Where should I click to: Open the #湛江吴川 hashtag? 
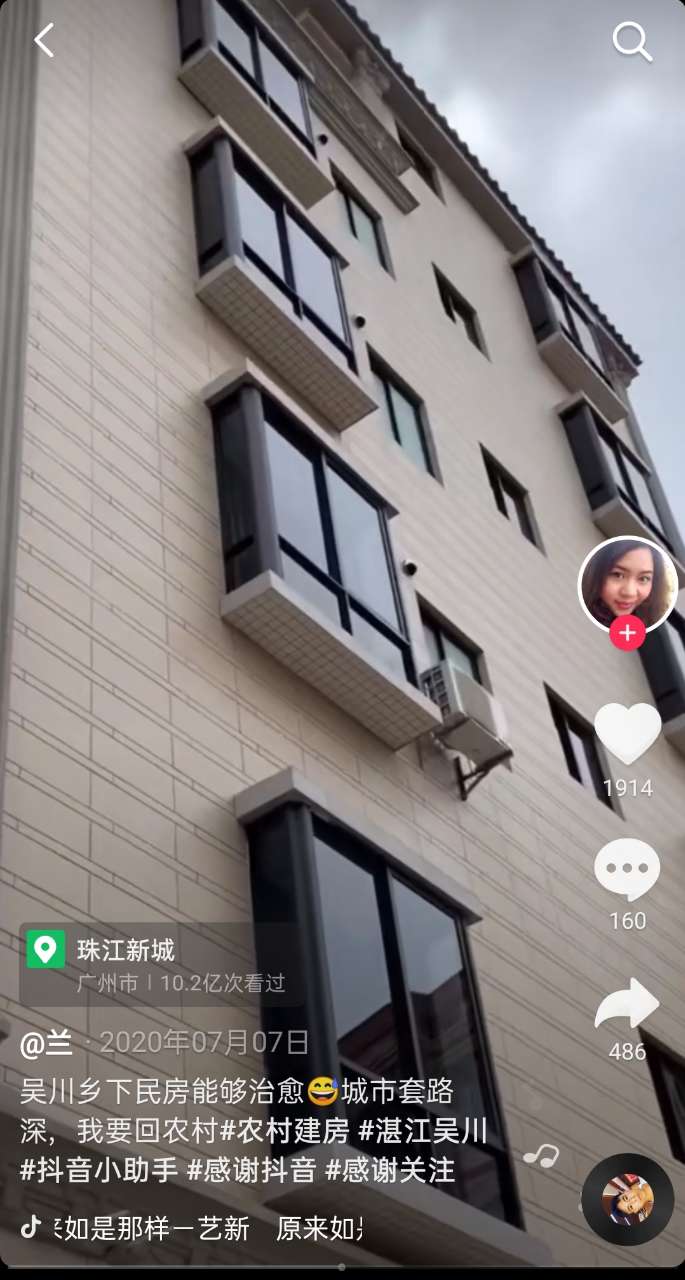[x=423, y=1131]
